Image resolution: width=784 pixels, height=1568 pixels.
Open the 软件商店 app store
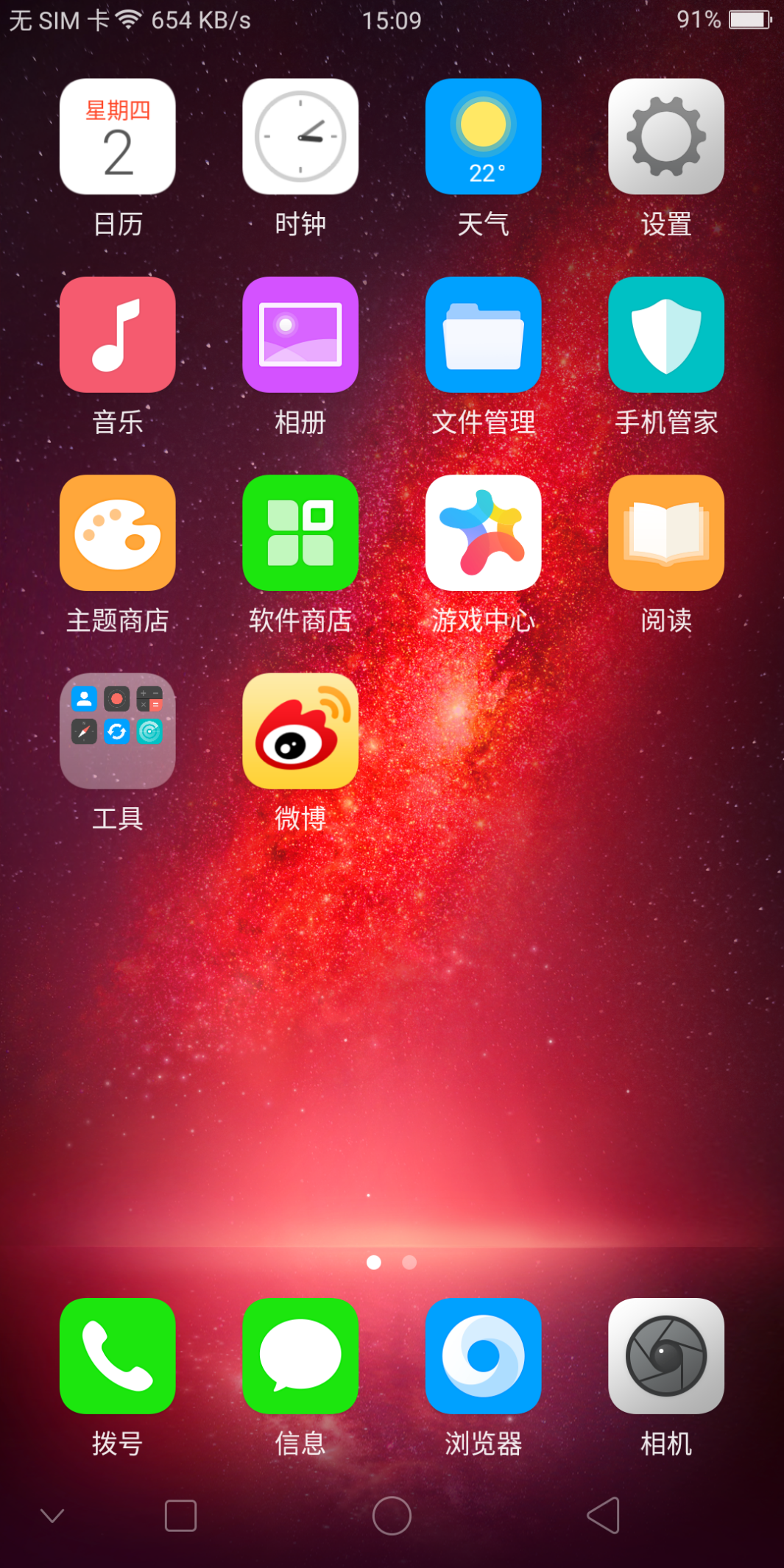300,533
